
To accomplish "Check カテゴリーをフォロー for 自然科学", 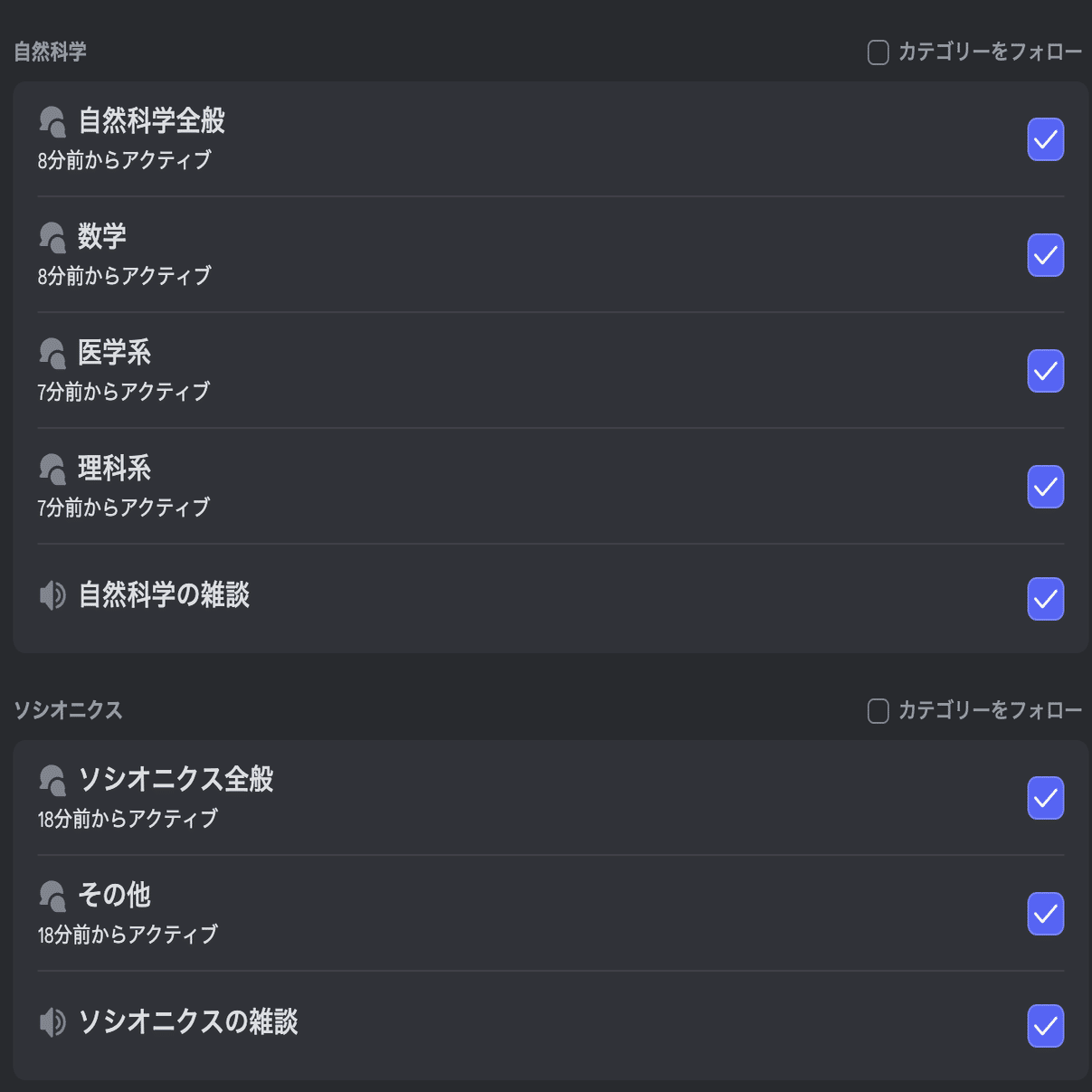I will point(878,52).
